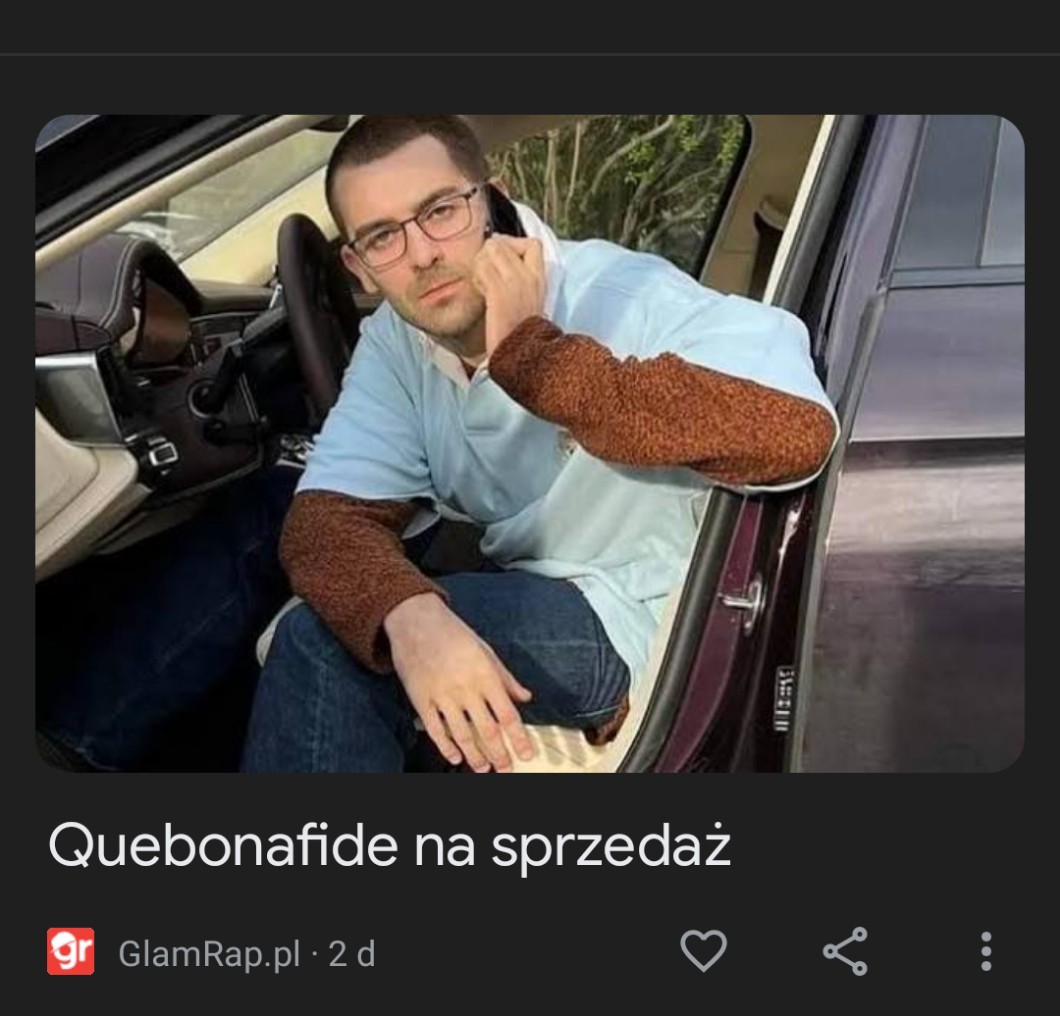Share the Quebonafide article
The image size is (1060, 1016).
pos(845,951)
